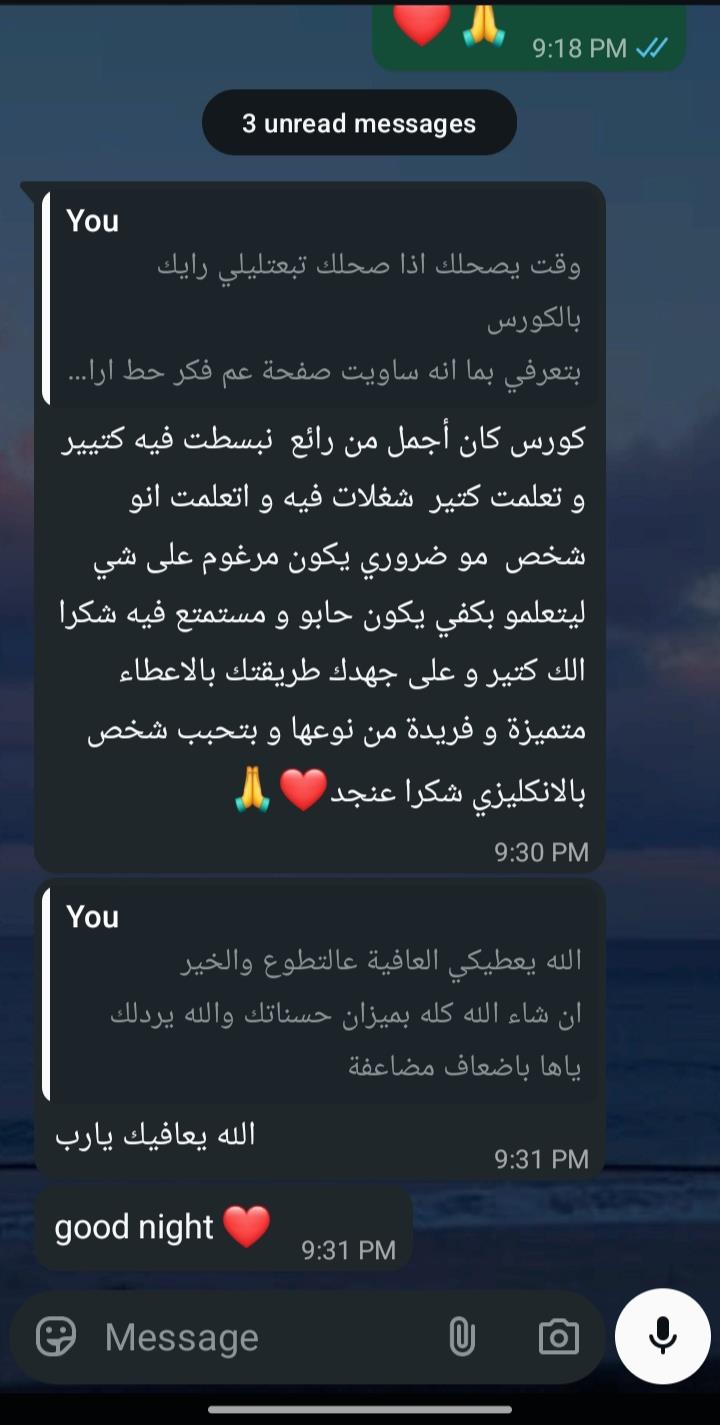Open the camera from the message bar
This screenshot has height=1425, width=720.
558,1337
